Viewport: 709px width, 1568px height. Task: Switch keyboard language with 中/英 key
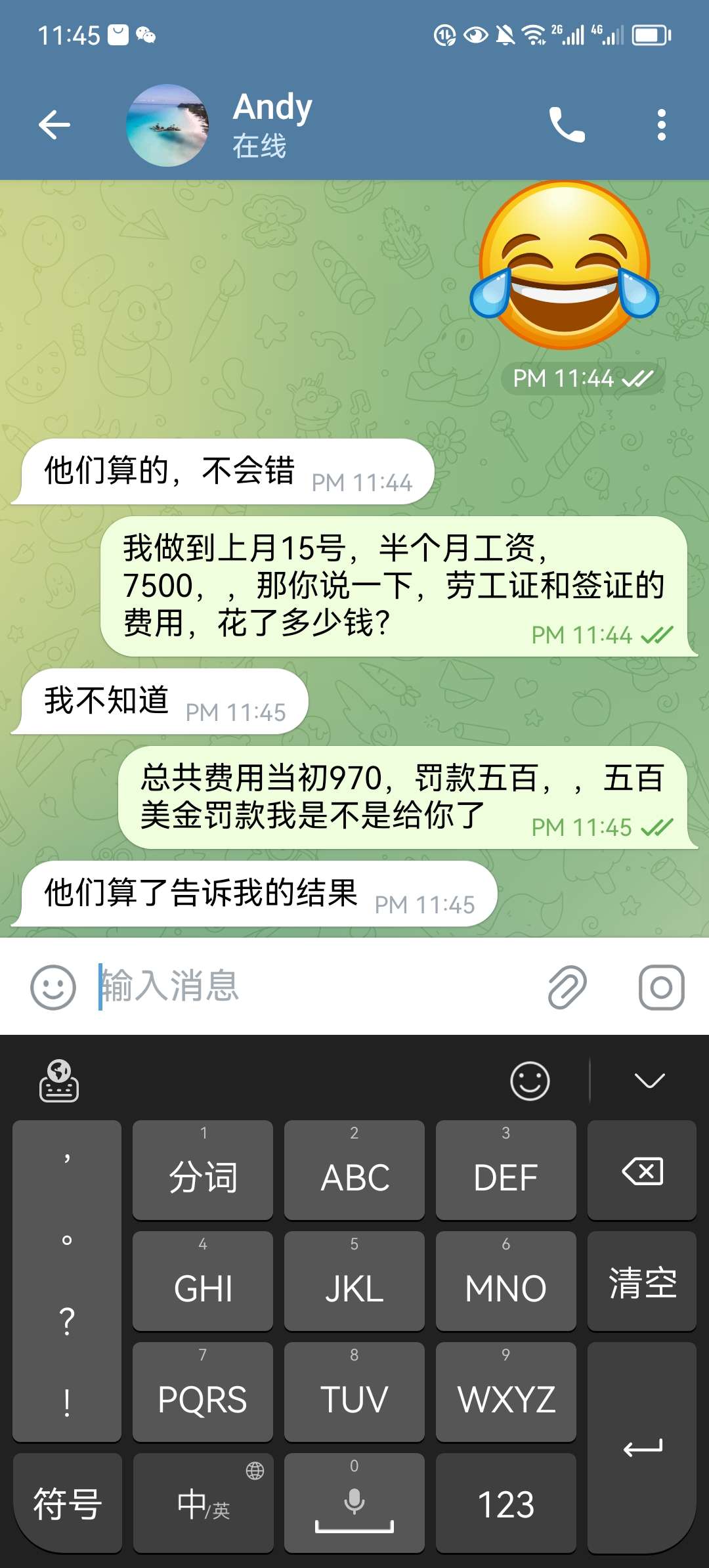pos(203,1504)
